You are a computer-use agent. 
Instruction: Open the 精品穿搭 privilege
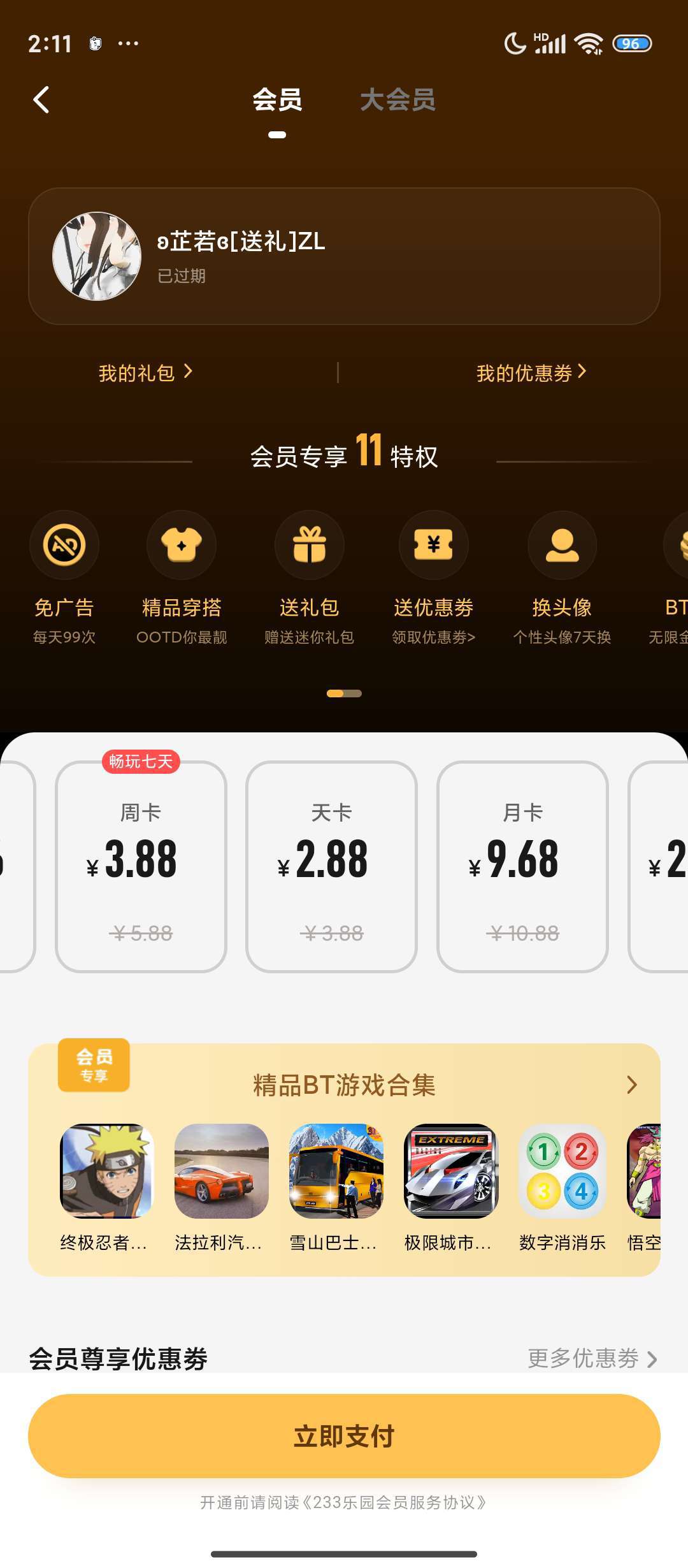(182, 546)
